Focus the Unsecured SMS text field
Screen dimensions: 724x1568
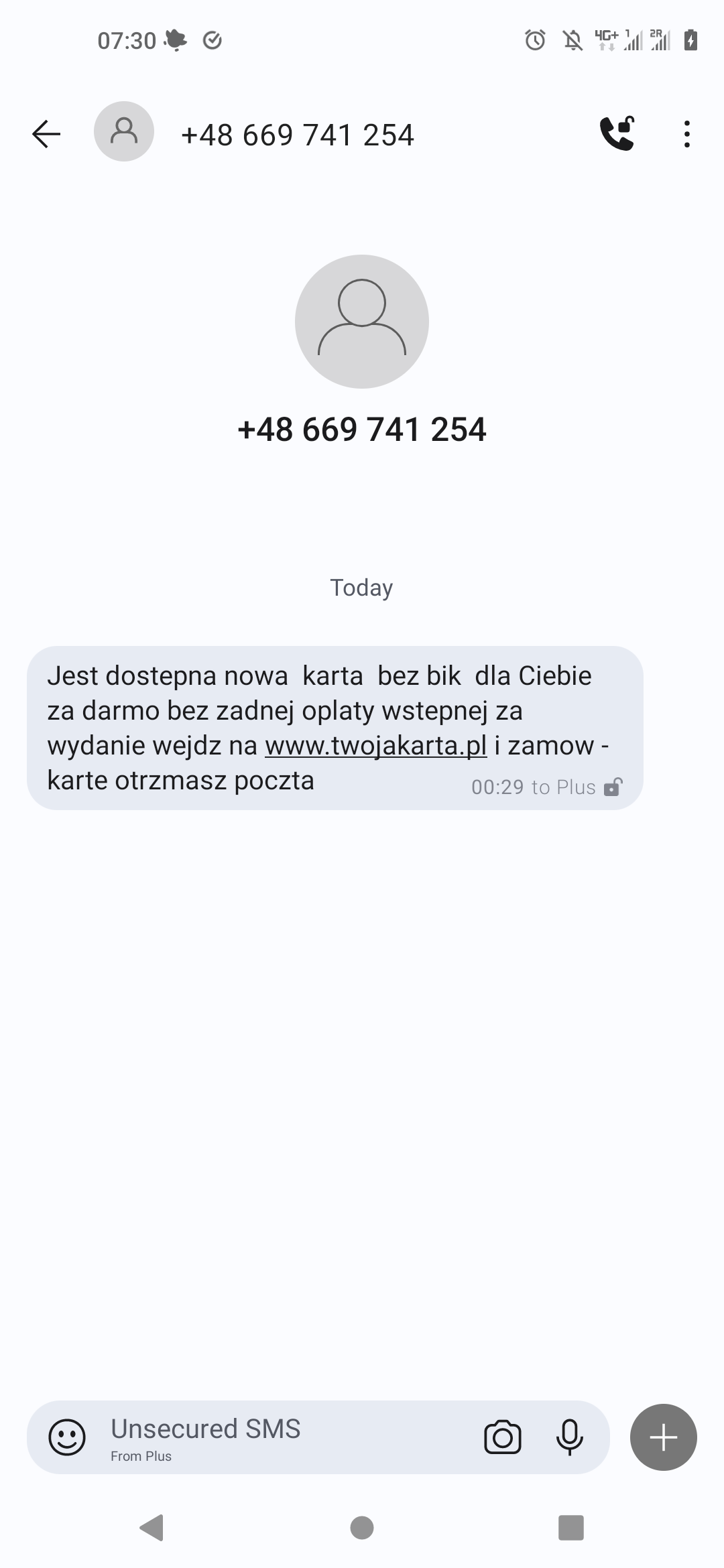point(288,1437)
